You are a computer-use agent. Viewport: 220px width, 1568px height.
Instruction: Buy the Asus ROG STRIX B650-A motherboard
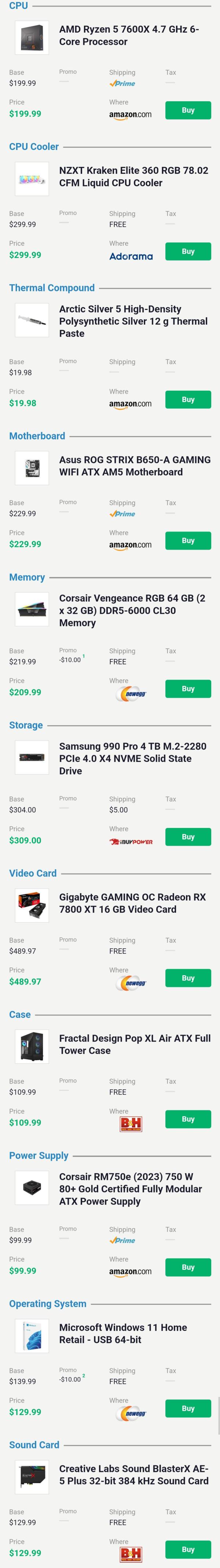coord(188,540)
